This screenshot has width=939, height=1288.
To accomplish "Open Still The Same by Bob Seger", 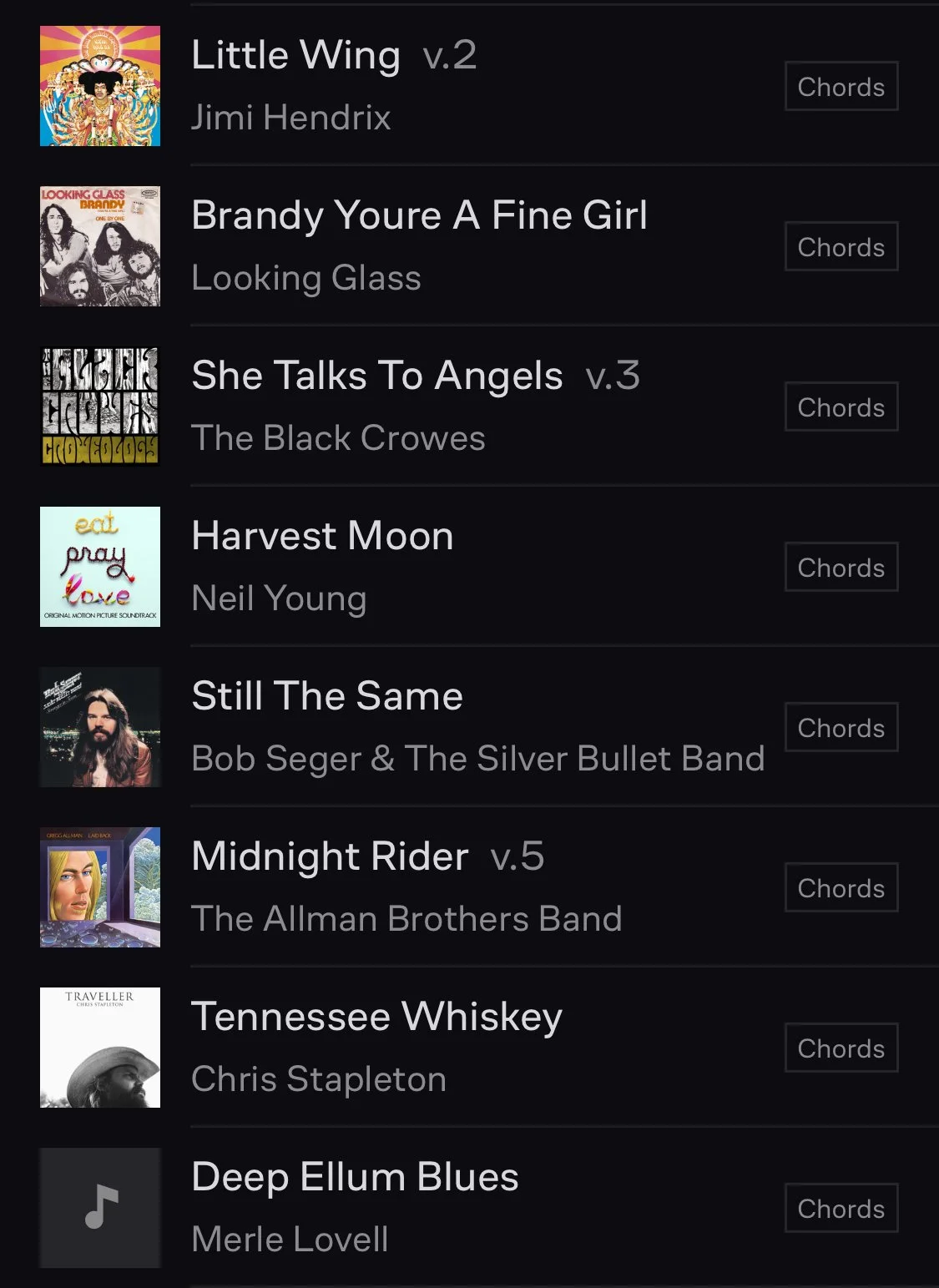I will pyautogui.click(x=327, y=697).
